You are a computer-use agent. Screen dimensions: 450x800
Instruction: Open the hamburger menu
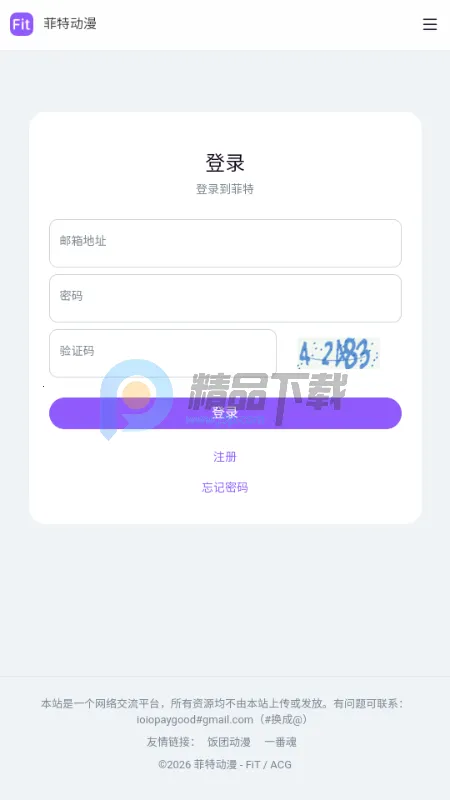430,24
